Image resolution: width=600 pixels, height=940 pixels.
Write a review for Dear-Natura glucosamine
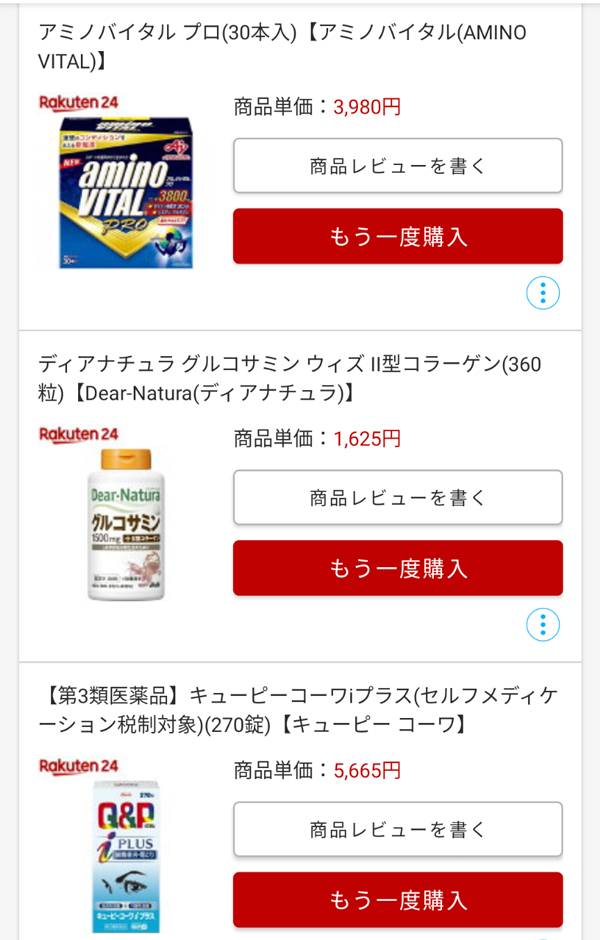[x=398, y=498]
